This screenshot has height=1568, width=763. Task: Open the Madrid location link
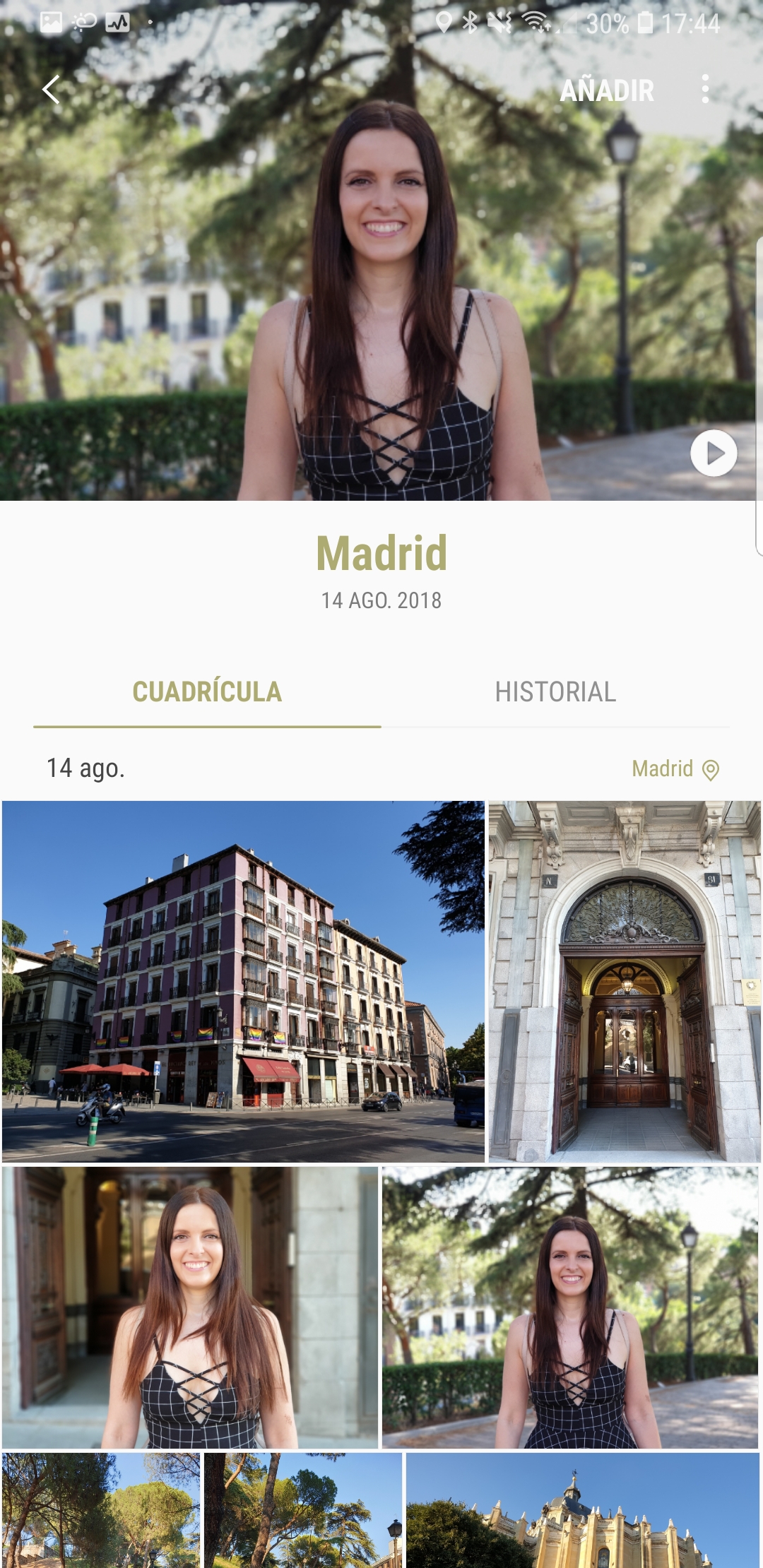675,768
